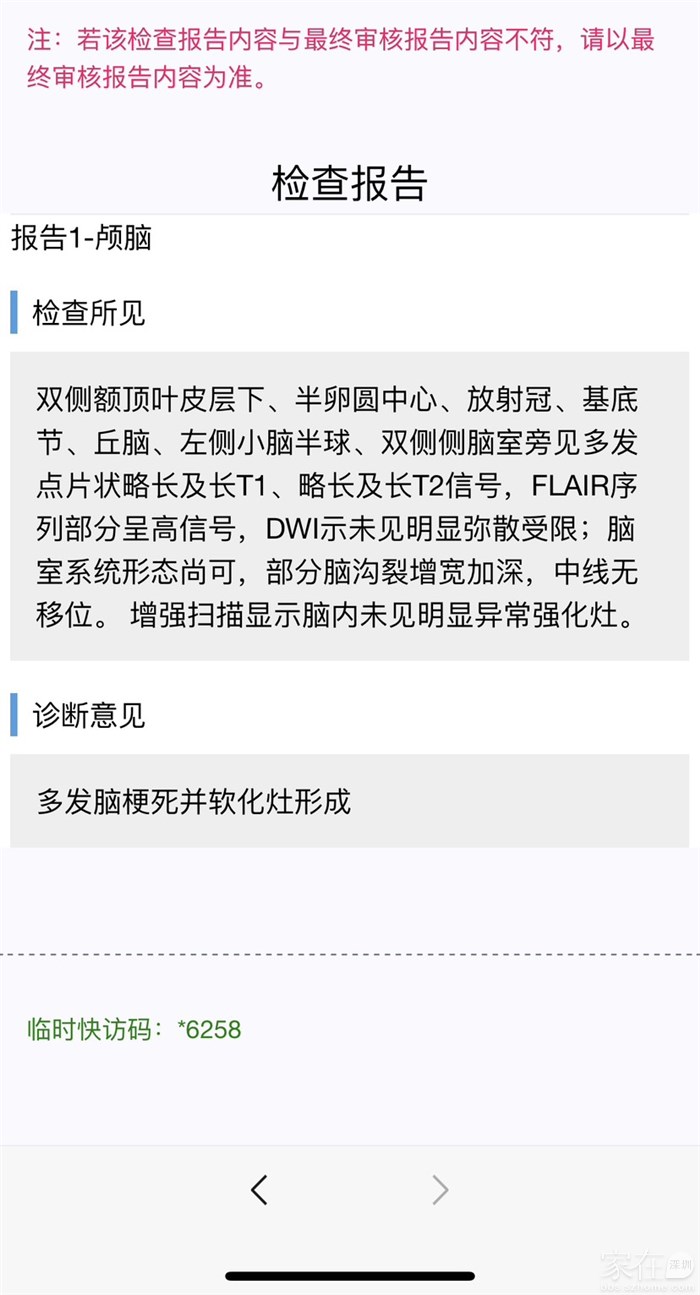Go forward with the right arrow
This screenshot has height=1295, width=700.
pyautogui.click(x=439, y=1189)
